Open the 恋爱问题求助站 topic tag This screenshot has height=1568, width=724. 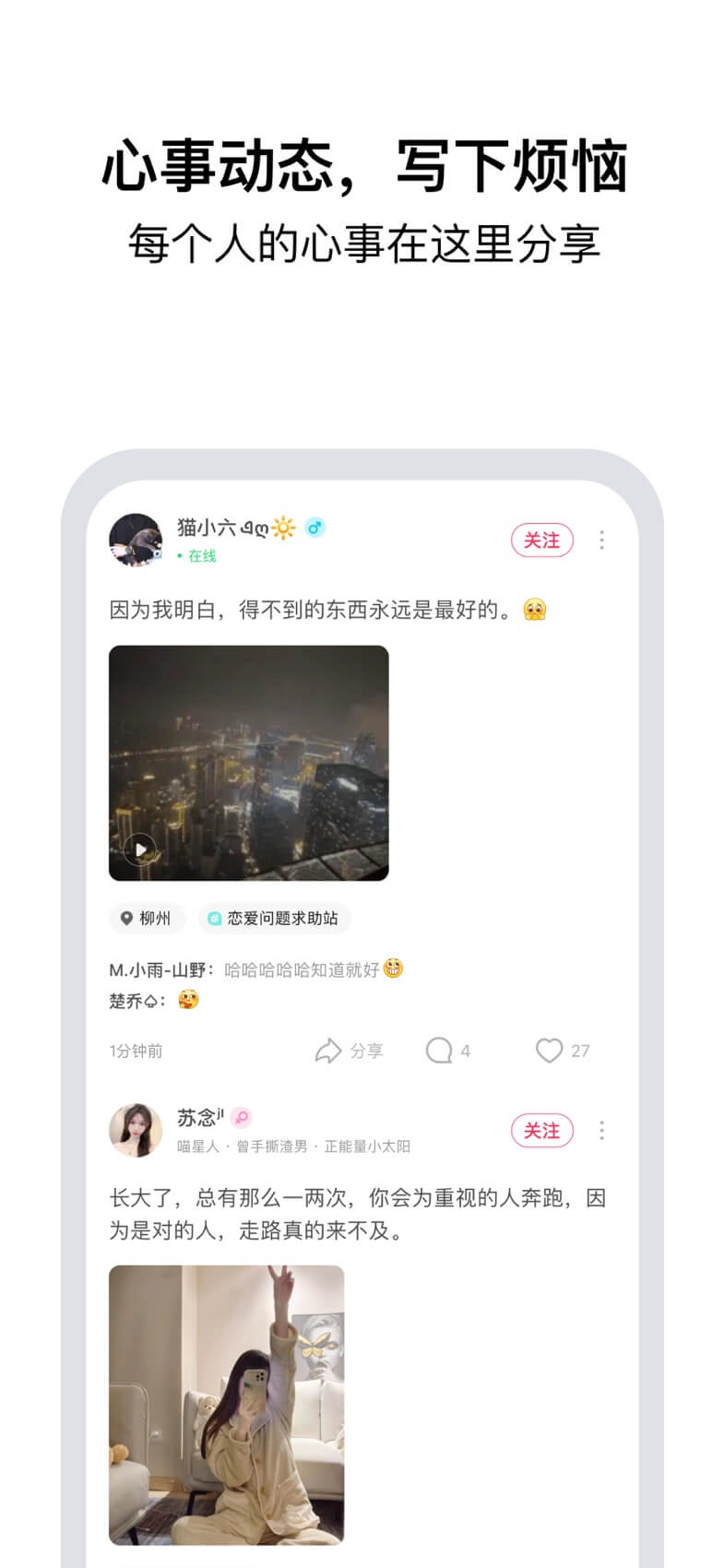pyautogui.click(x=275, y=918)
